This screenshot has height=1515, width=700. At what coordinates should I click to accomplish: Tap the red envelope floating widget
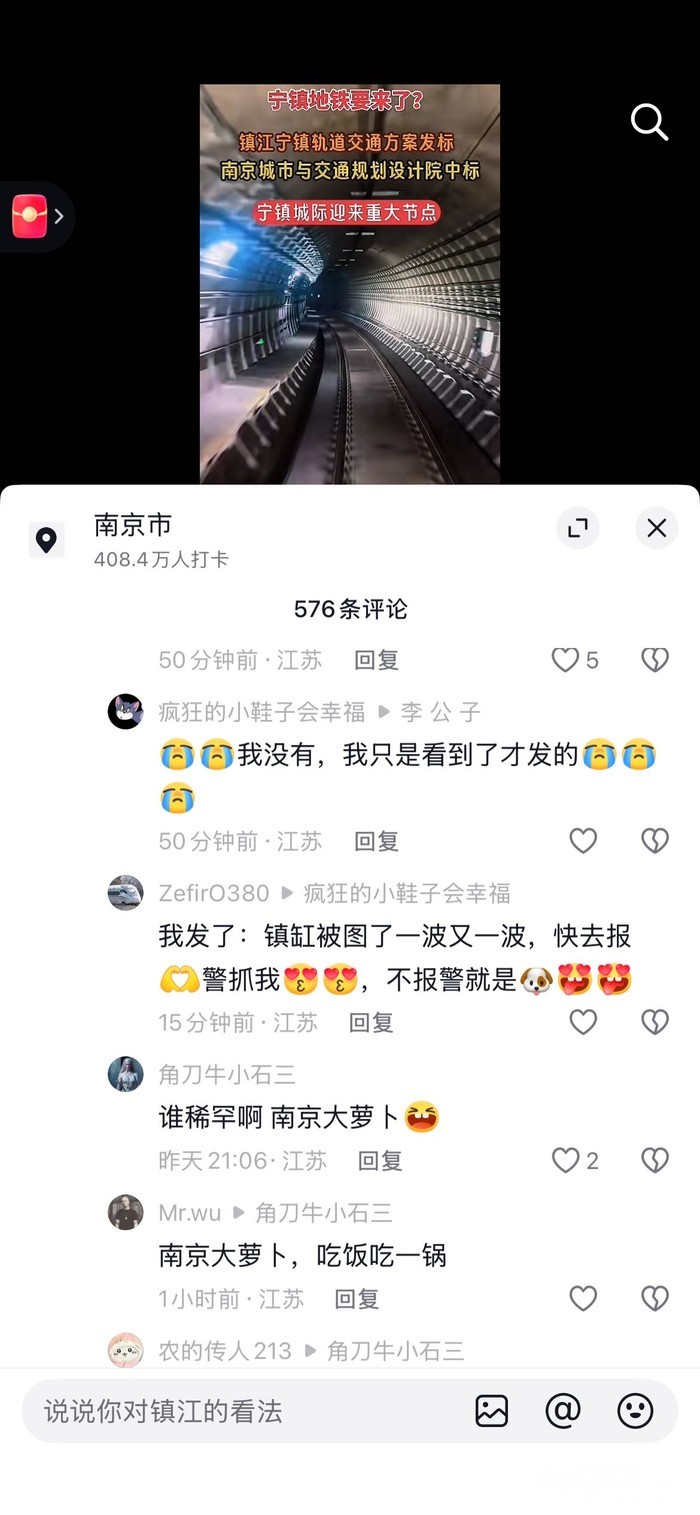pyautogui.click(x=31, y=216)
